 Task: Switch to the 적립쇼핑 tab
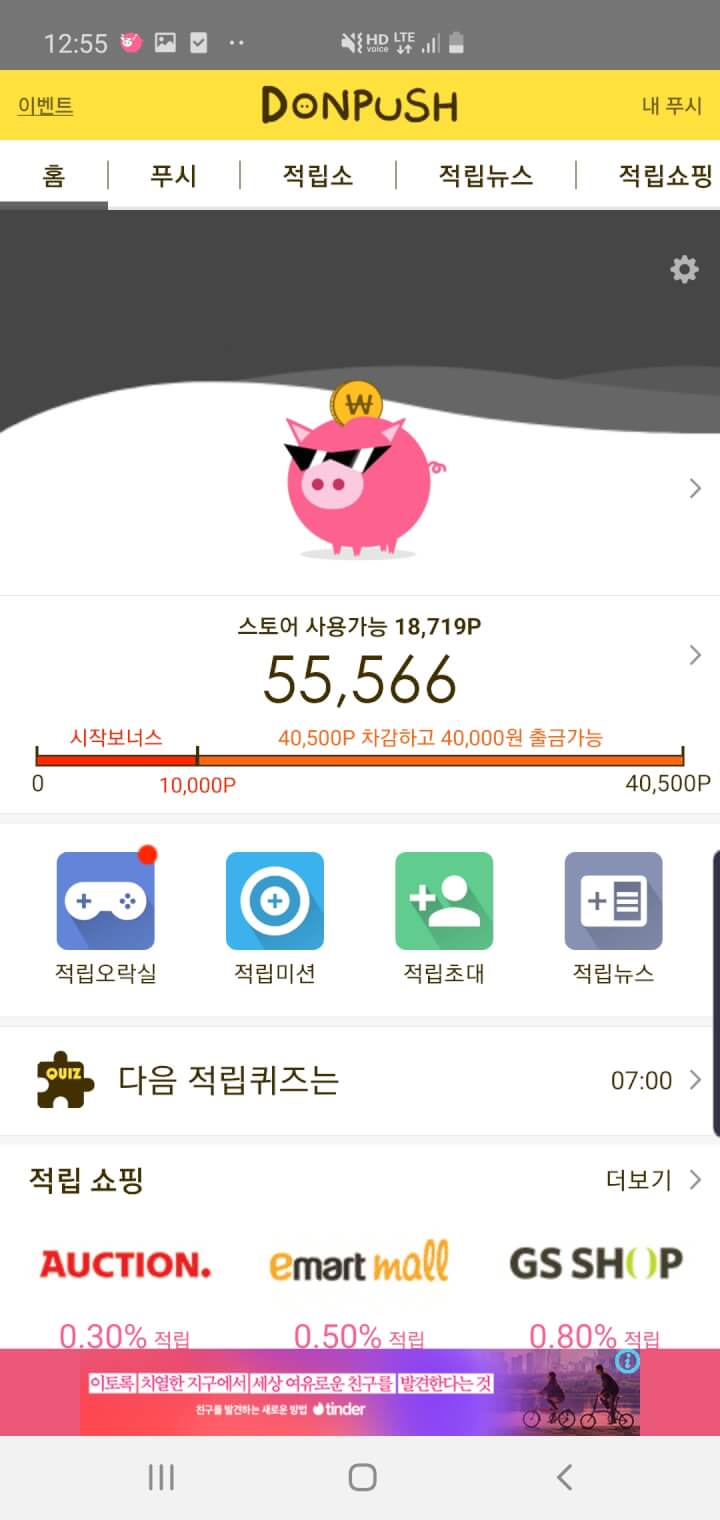click(x=664, y=176)
